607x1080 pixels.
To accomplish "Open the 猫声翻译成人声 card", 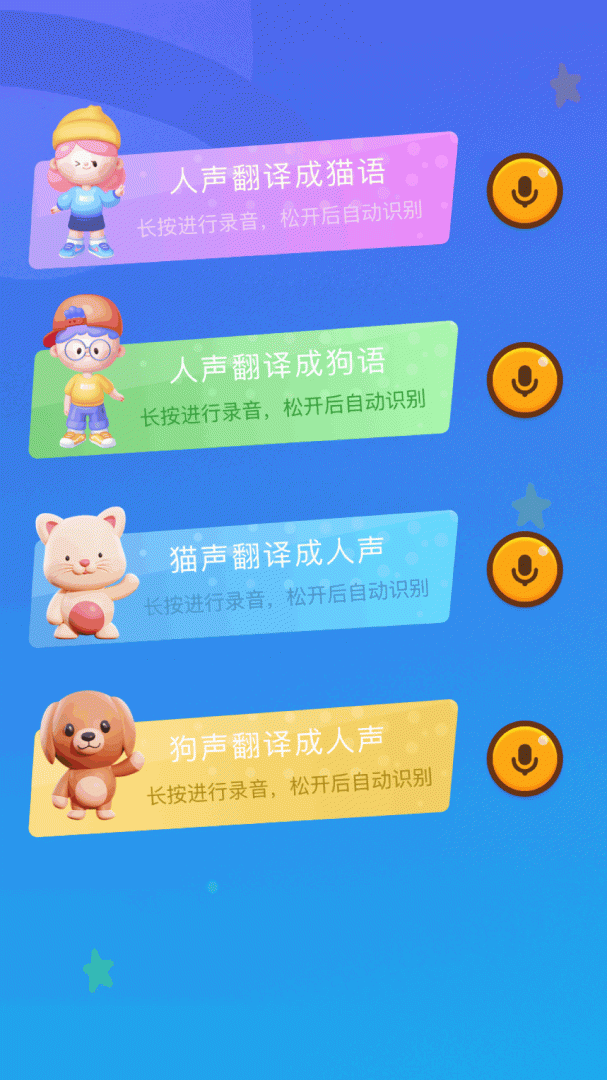I will [x=270, y=577].
